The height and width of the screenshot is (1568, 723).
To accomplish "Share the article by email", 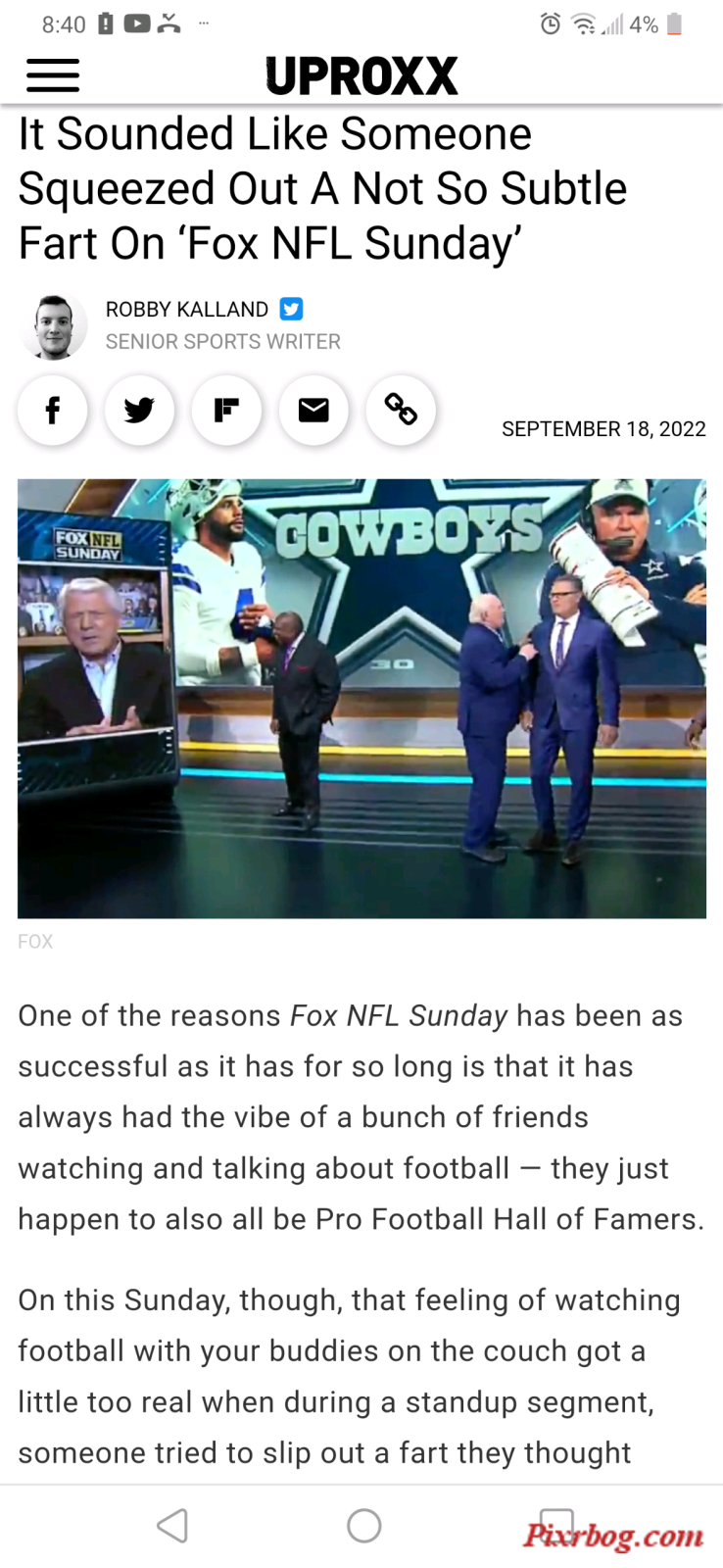I will point(313,410).
